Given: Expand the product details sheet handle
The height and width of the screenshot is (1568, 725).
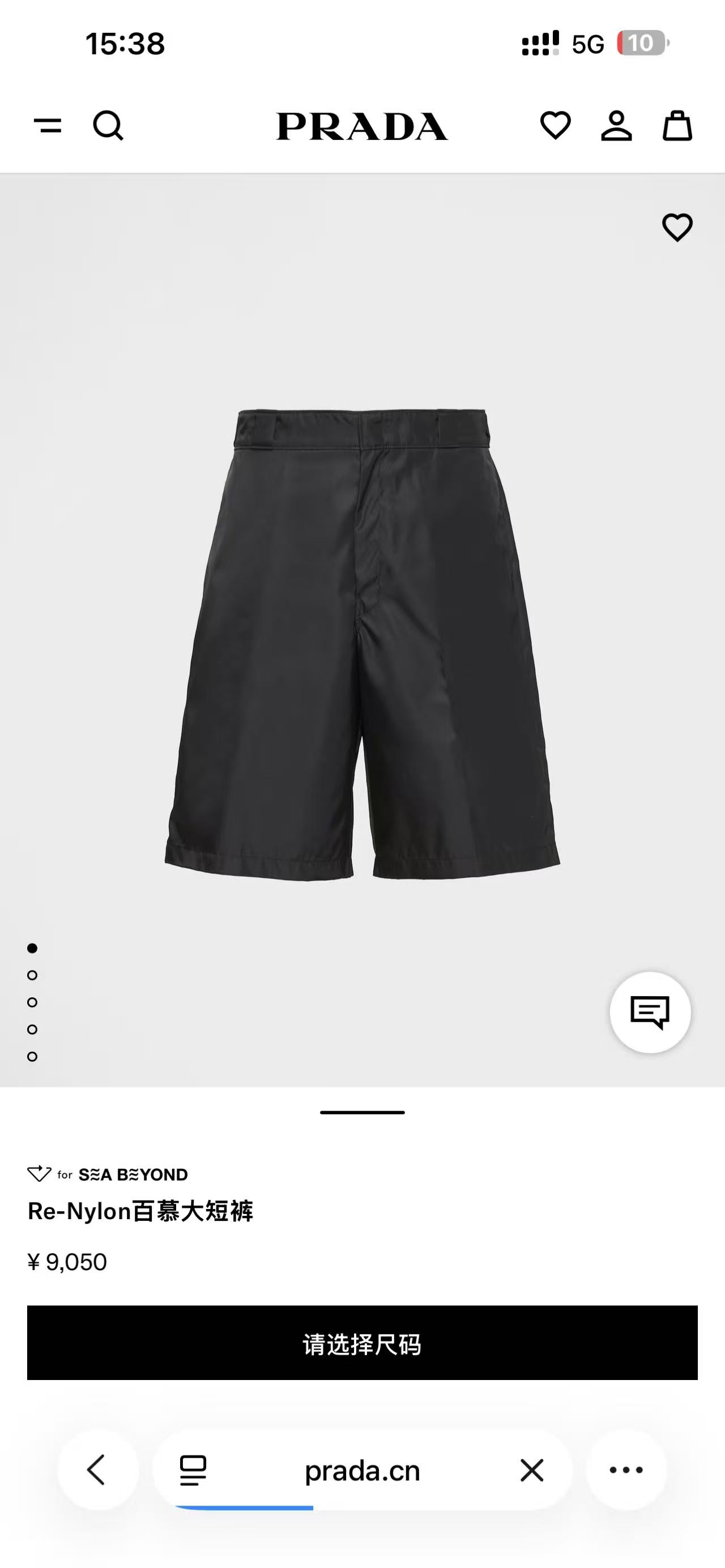Looking at the screenshot, I should (x=362, y=1113).
